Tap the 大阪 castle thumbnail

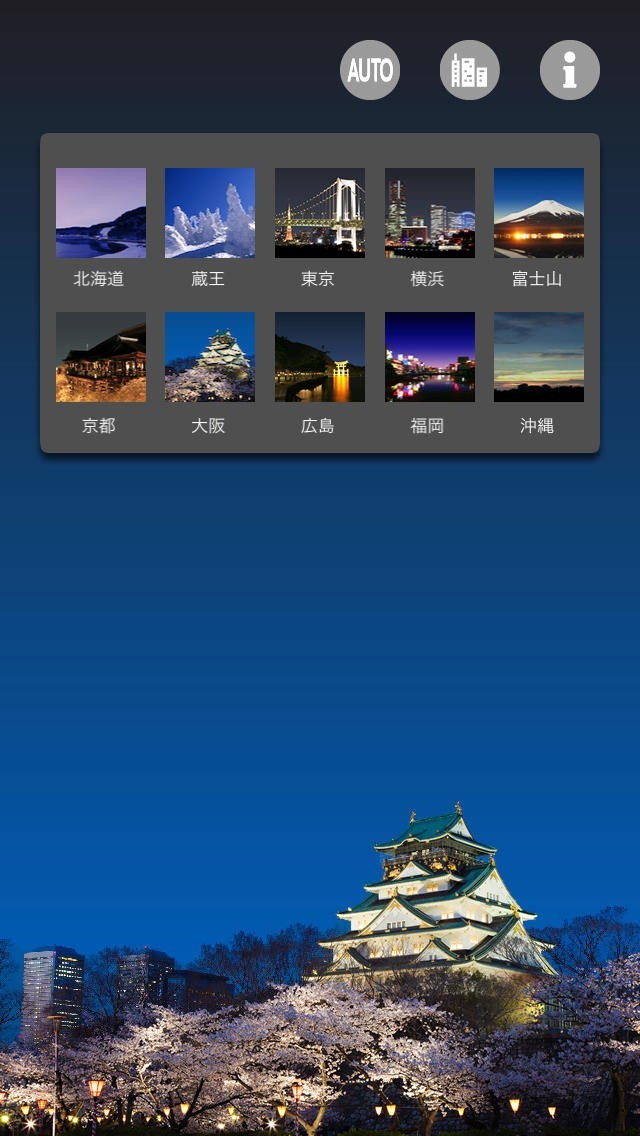pos(210,357)
